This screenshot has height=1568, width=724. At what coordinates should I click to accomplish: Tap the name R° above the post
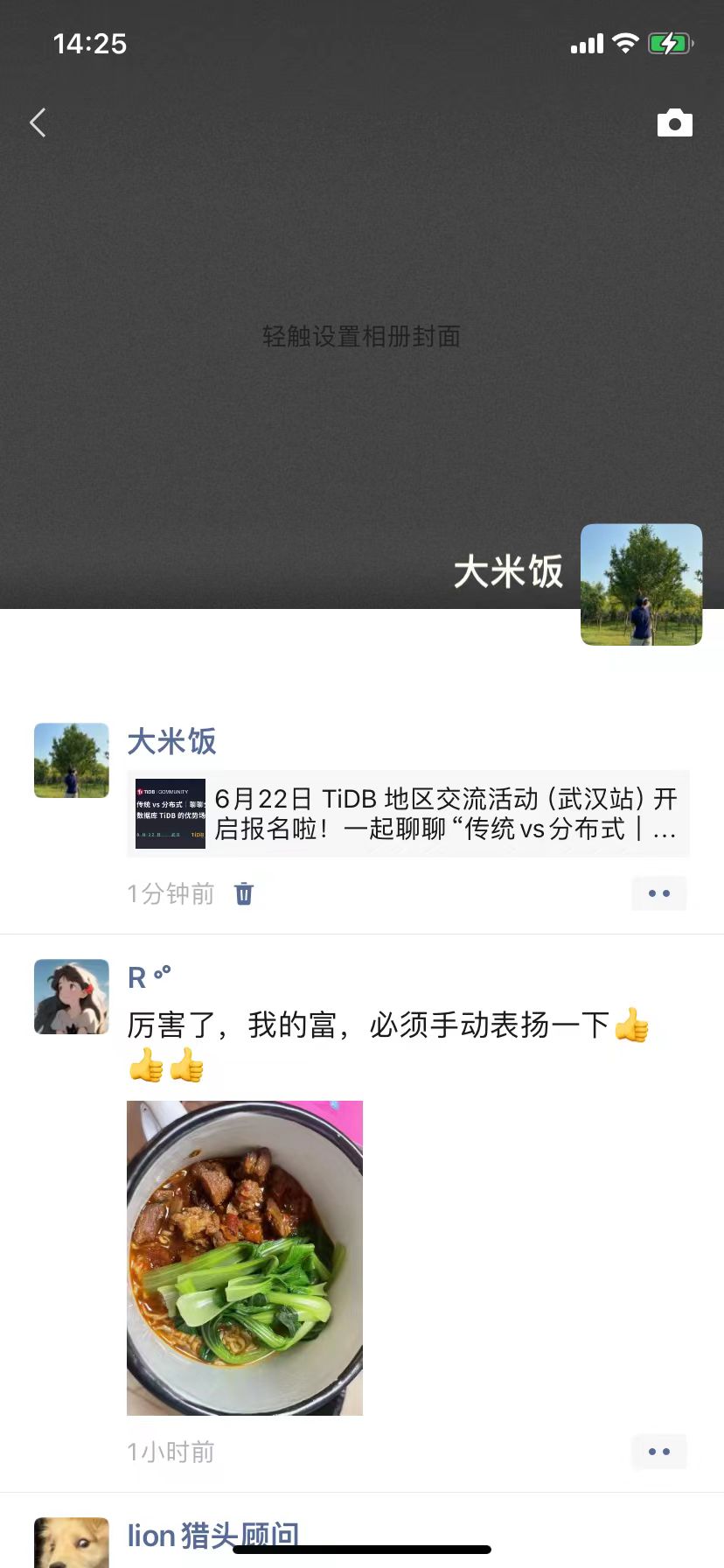(x=149, y=976)
